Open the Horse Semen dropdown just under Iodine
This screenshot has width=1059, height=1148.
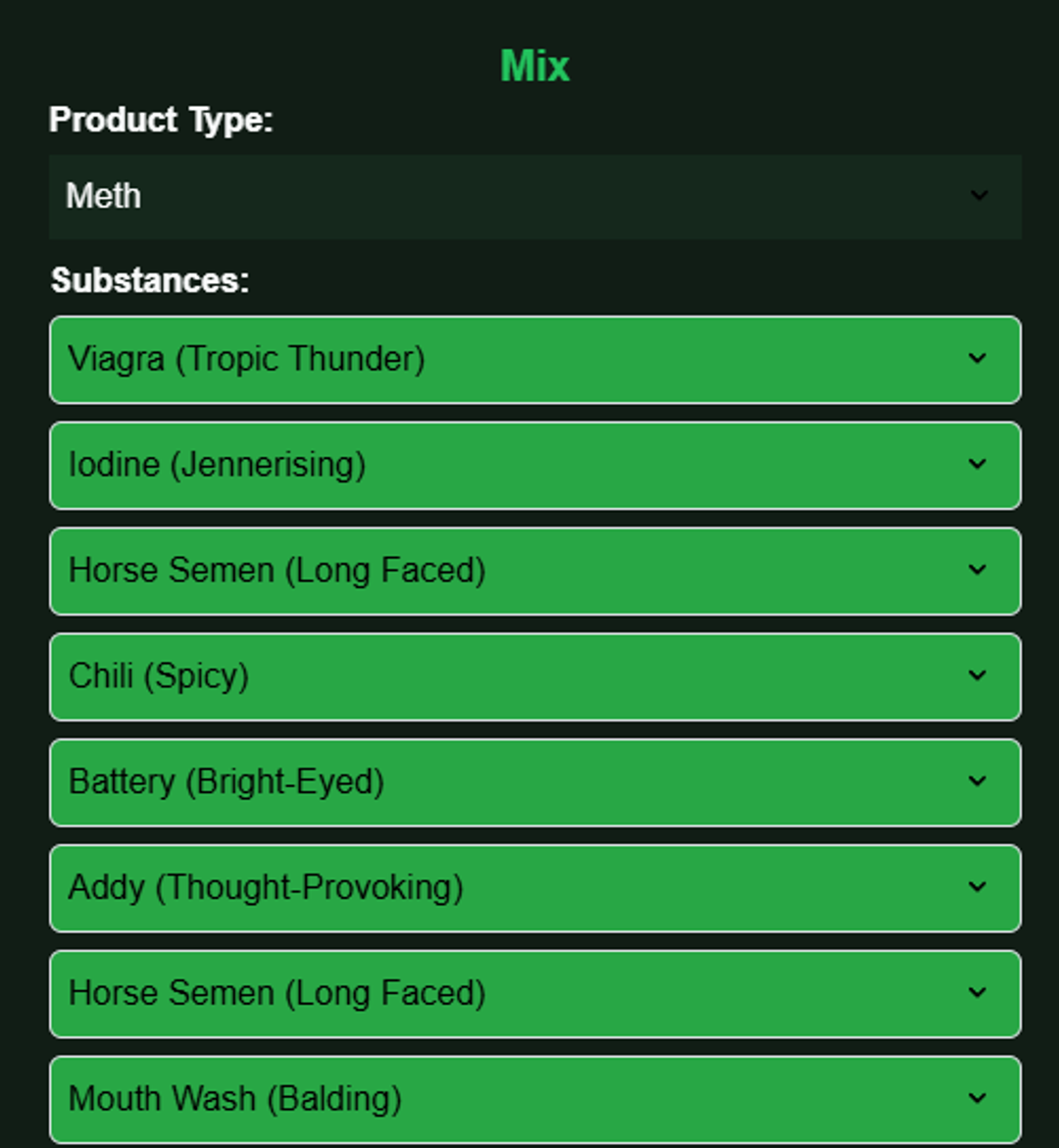click(x=534, y=571)
